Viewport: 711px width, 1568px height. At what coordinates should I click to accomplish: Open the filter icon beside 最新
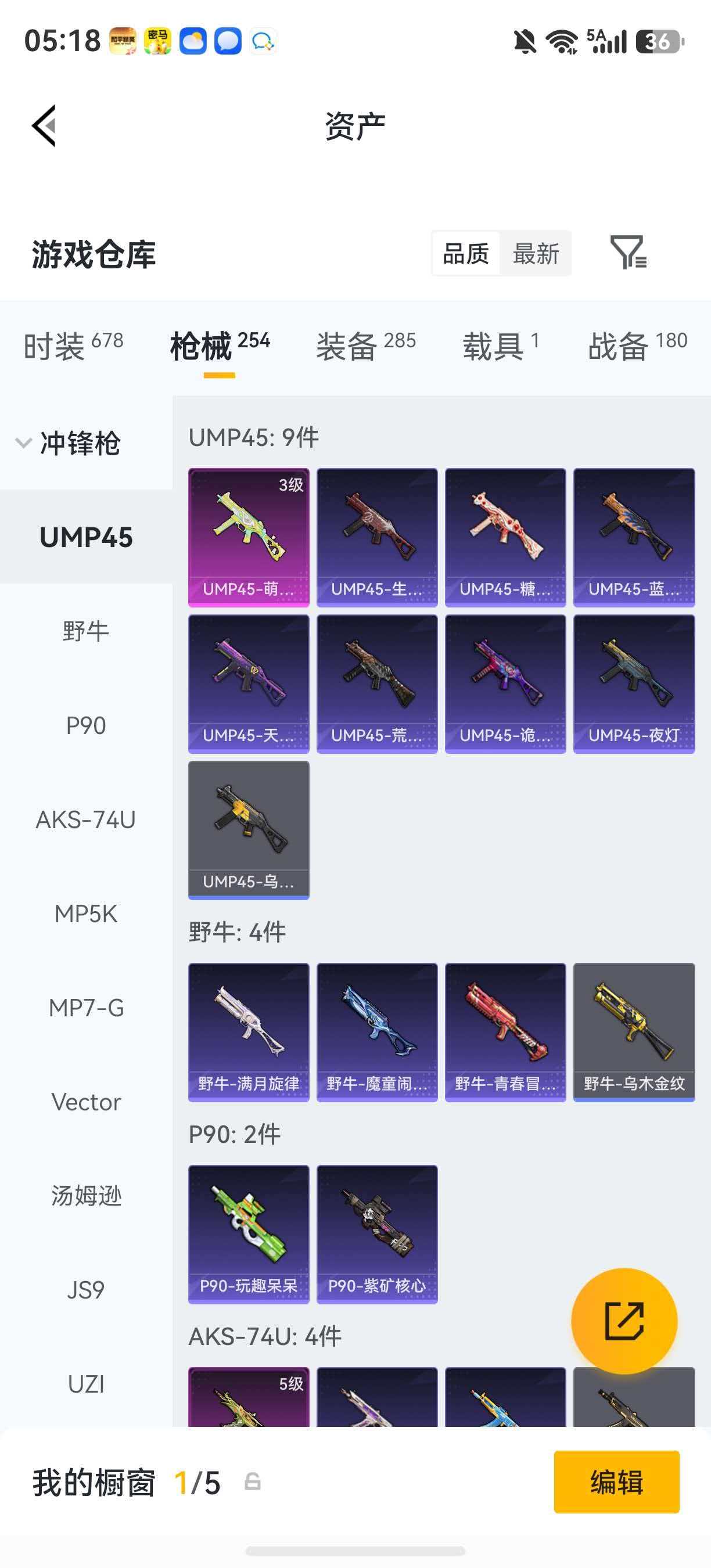[628, 253]
